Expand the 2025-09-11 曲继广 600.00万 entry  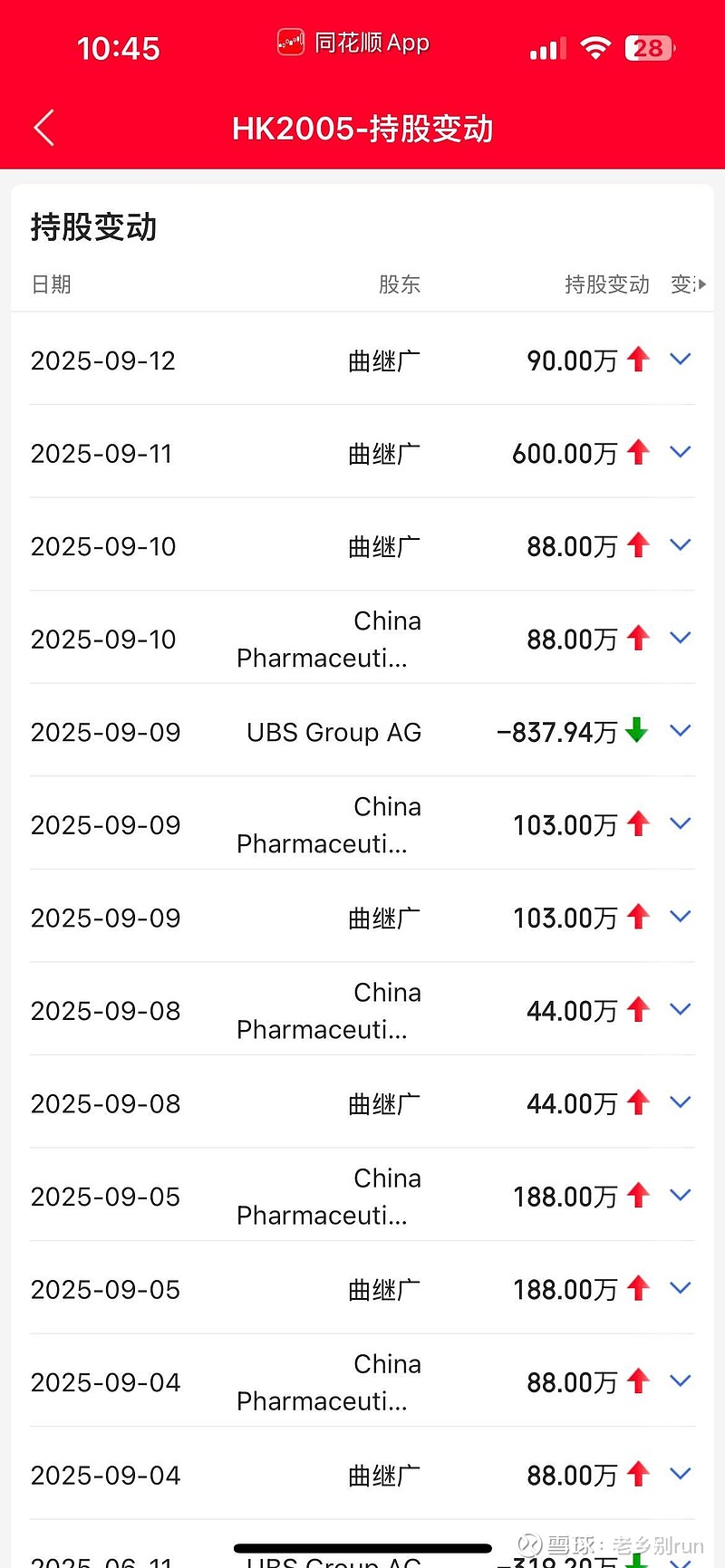click(x=681, y=452)
